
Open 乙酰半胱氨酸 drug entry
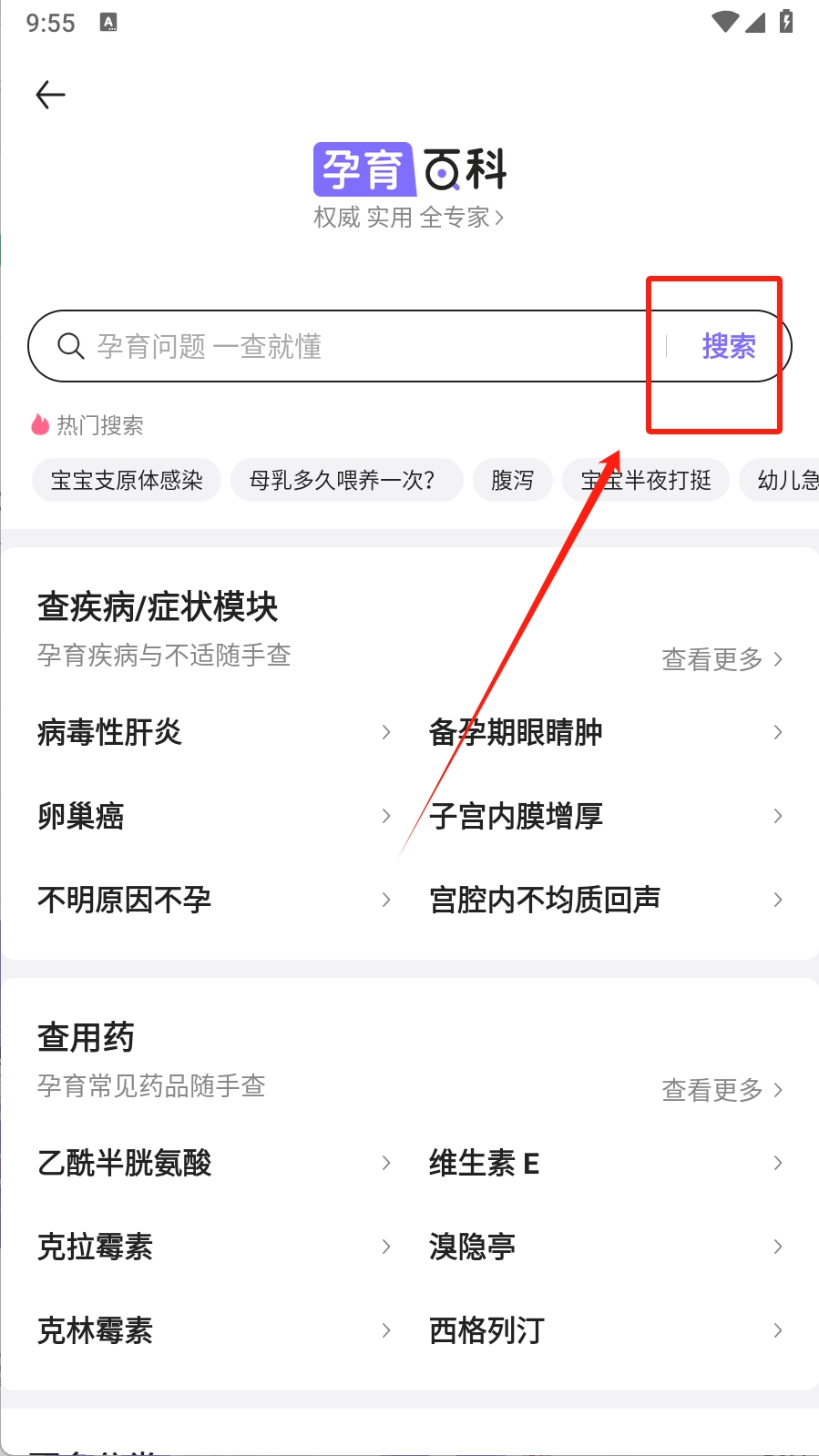[x=214, y=1163]
